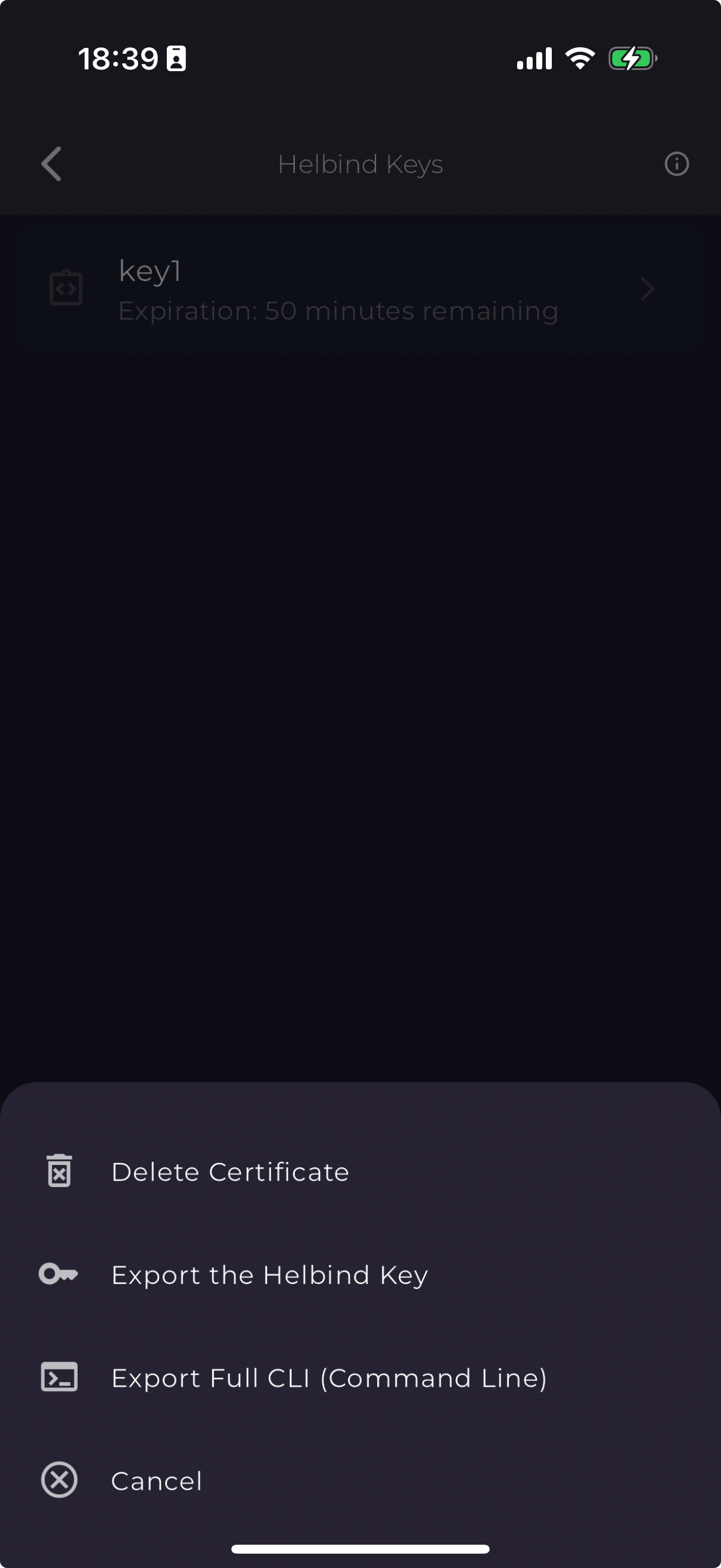Select Delete Certificate from the action sheet
Image resolution: width=721 pixels, height=1568 pixels.
(230, 1170)
